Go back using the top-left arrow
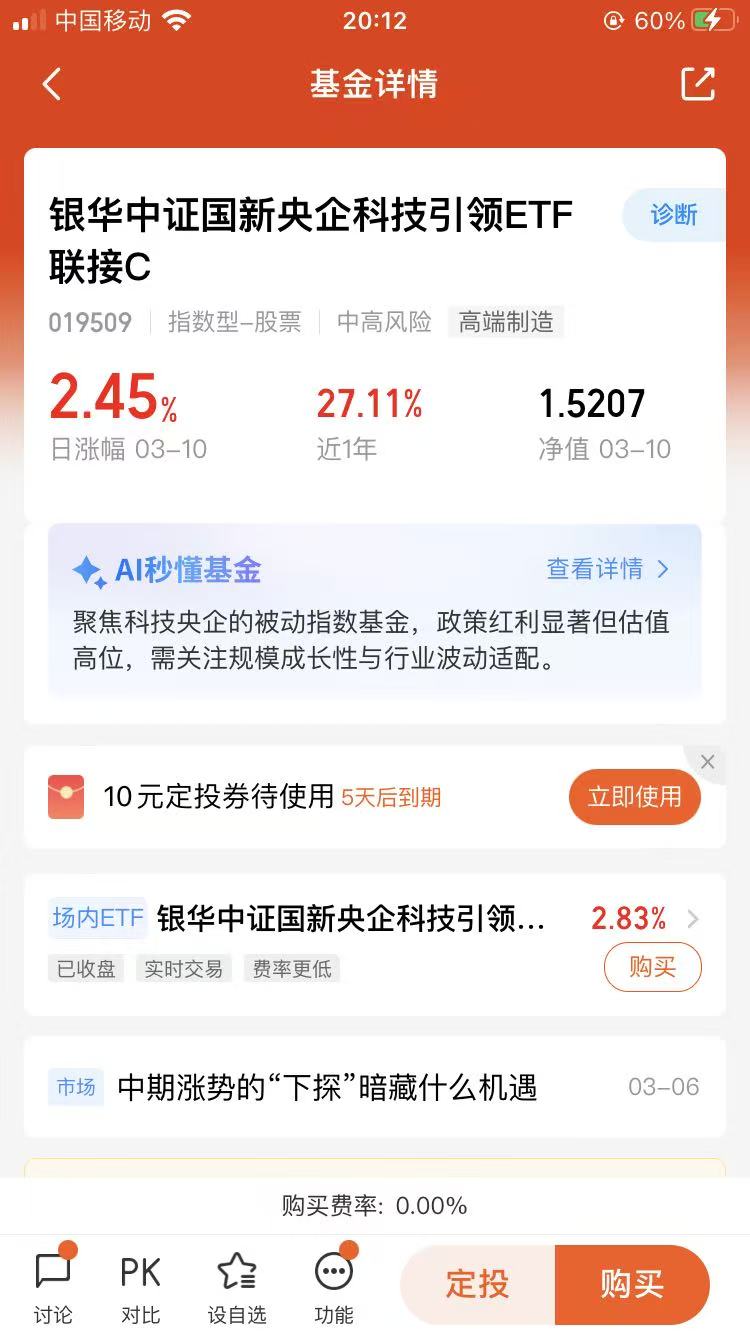This screenshot has width=750, height=1334. point(52,85)
